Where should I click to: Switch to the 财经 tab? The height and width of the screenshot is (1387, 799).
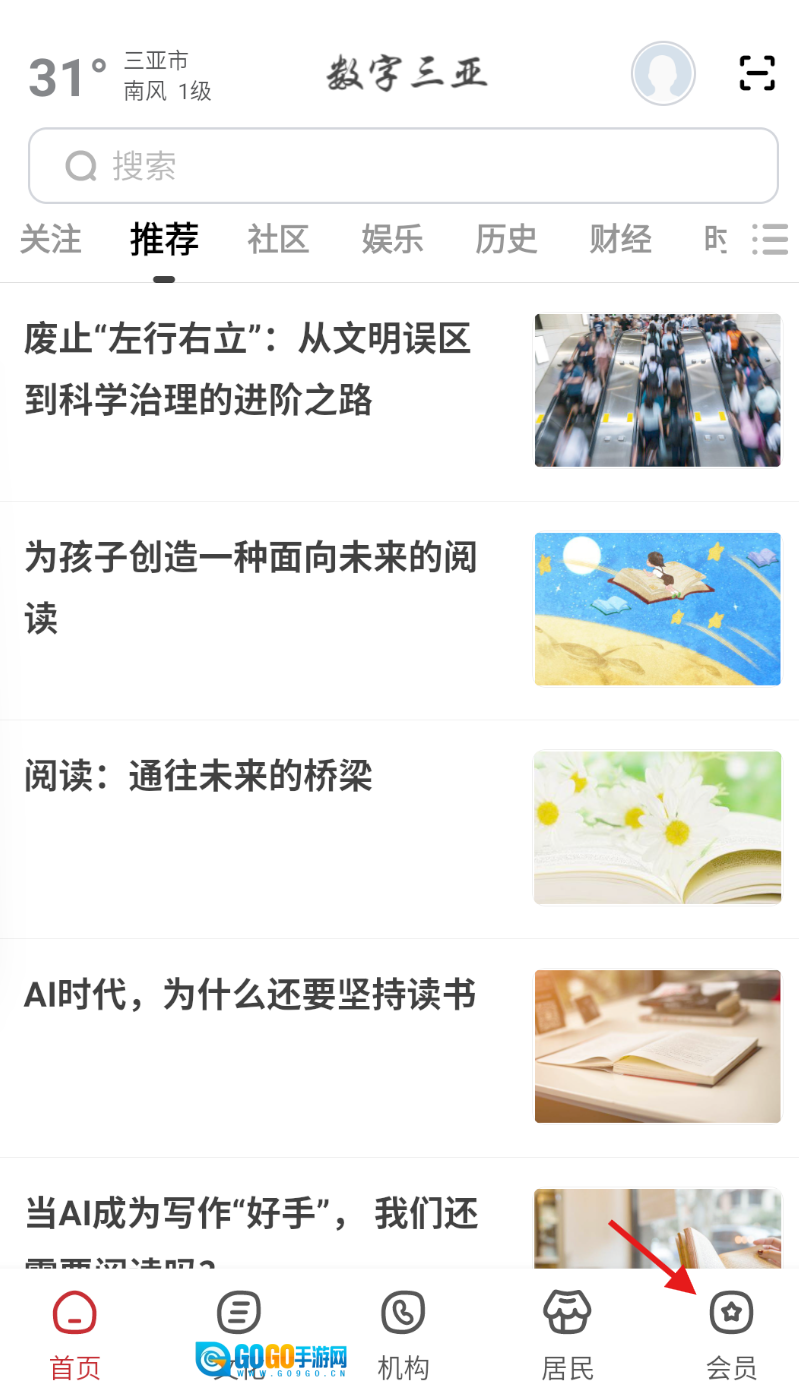pos(620,240)
